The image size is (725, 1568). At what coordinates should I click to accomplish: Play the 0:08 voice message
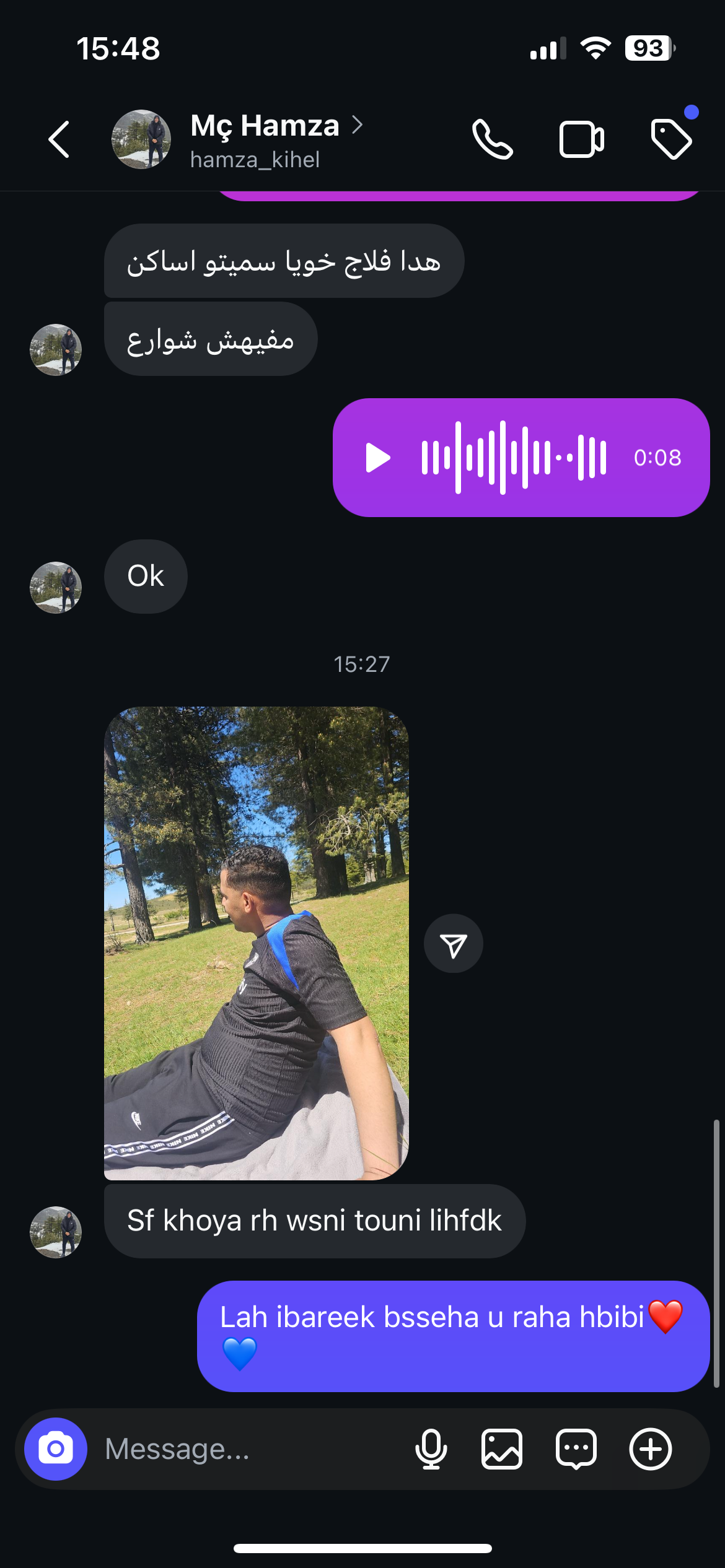[378, 458]
